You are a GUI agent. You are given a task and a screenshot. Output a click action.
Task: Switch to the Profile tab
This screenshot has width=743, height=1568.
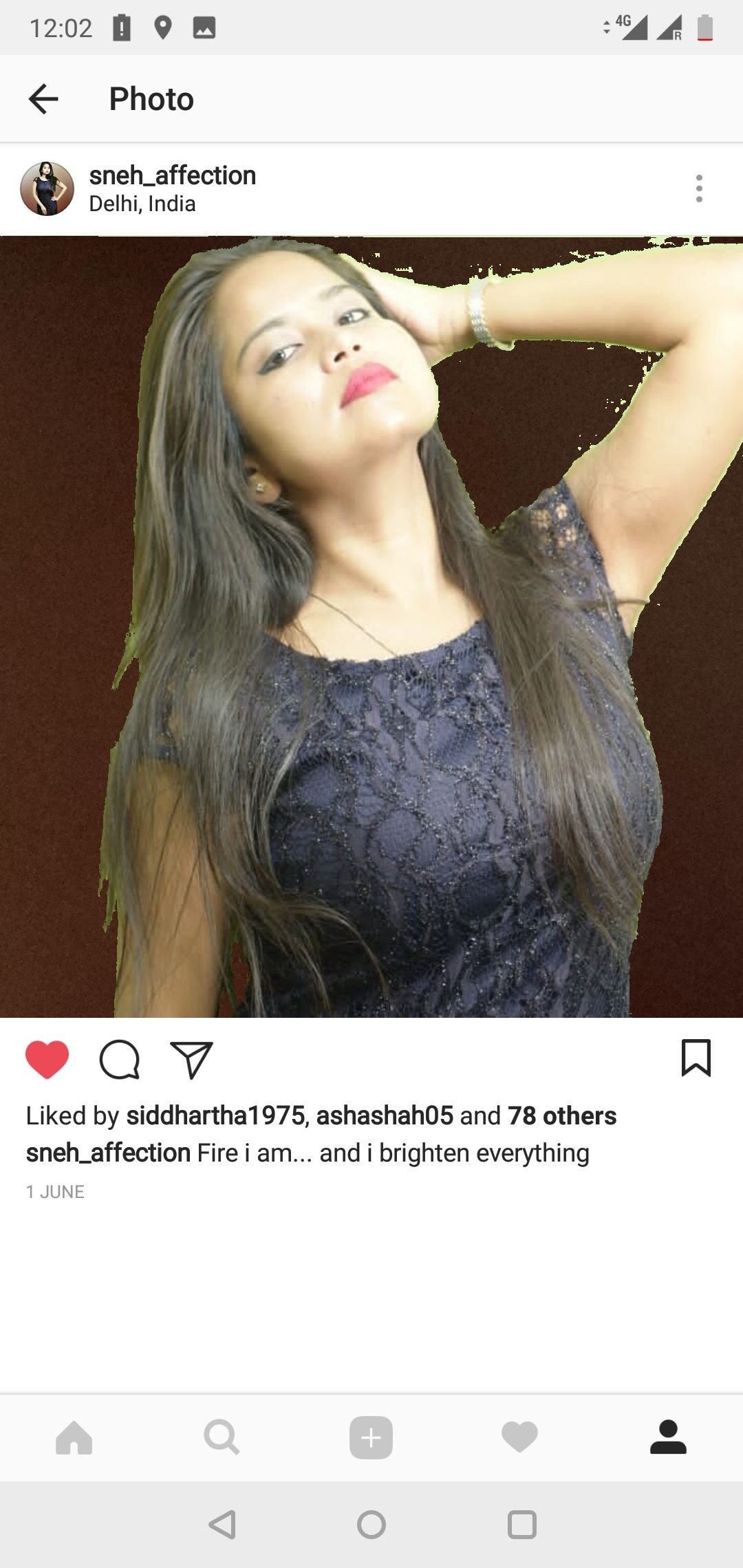[x=668, y=1437]
